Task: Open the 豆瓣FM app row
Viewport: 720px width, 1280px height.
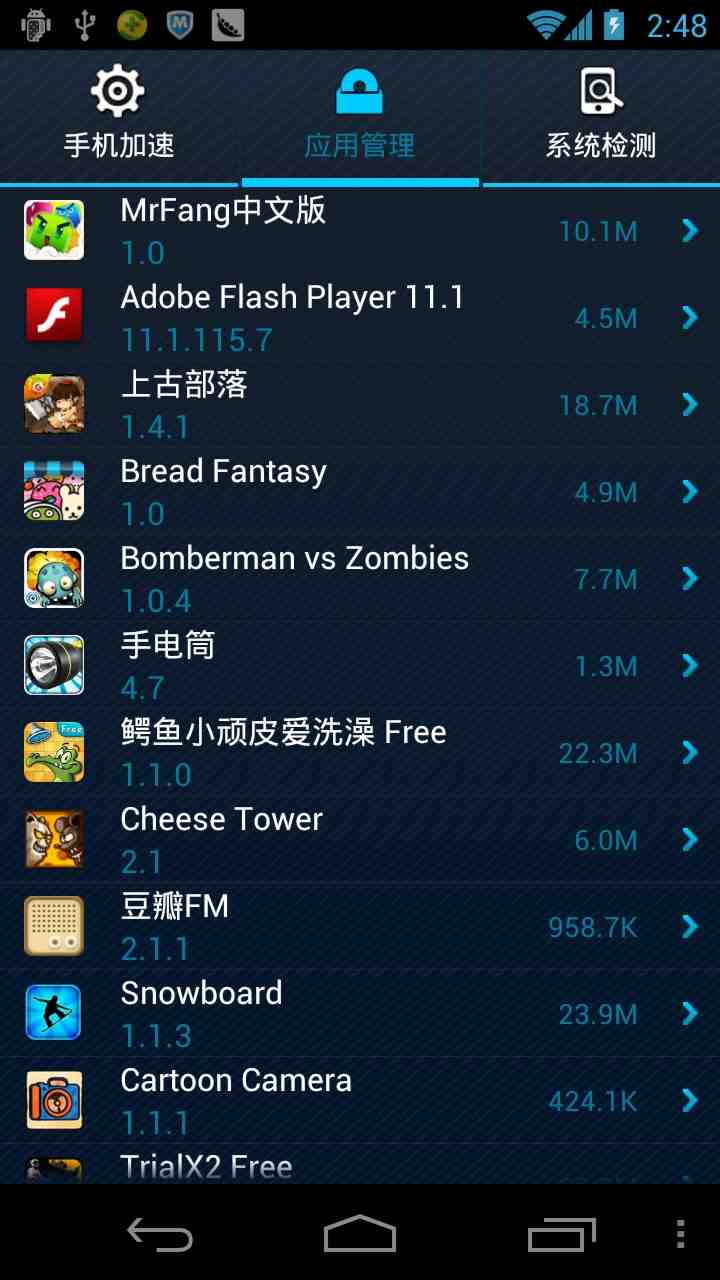Action: tap(360, 927)
